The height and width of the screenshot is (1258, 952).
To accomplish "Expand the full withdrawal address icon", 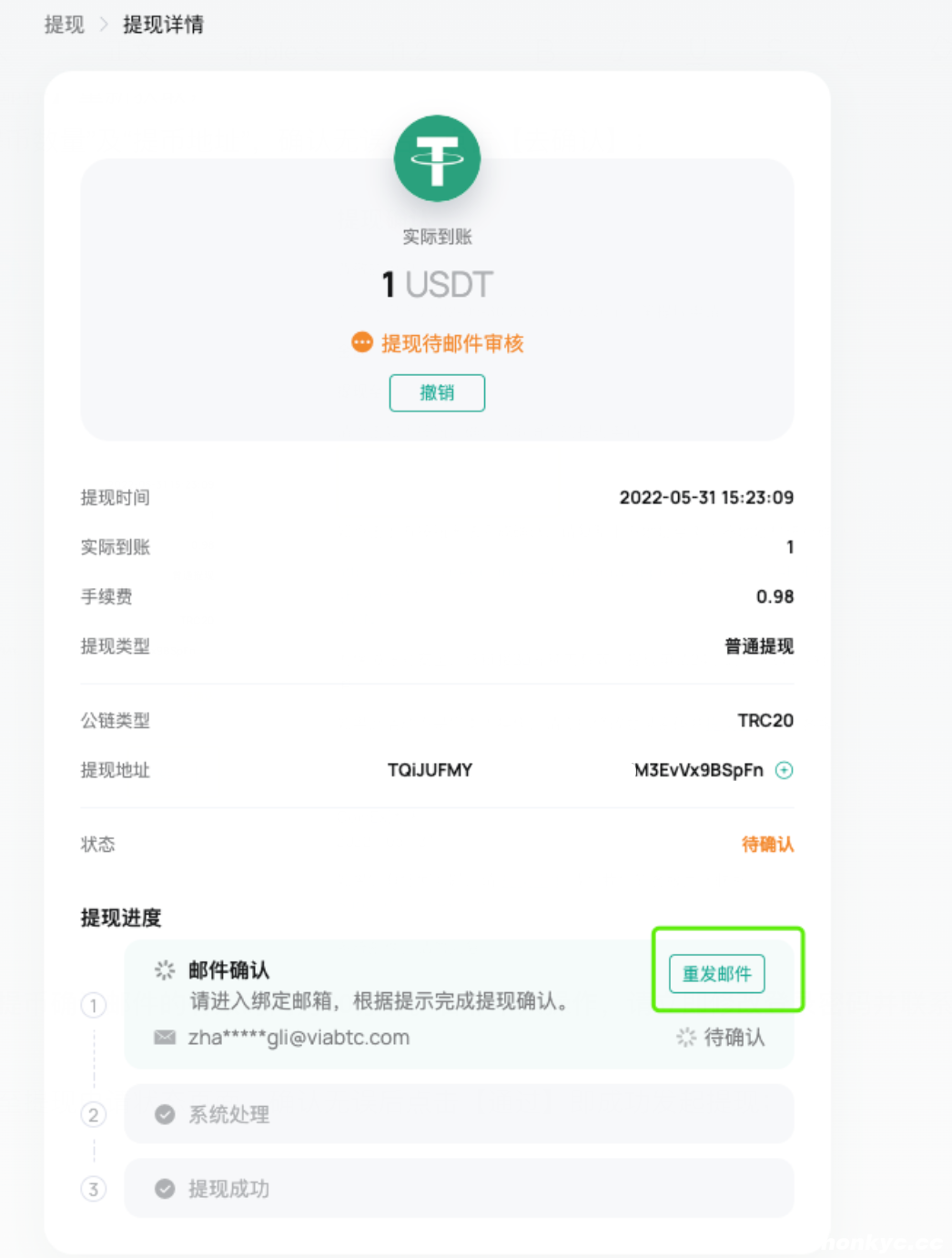I will click(784, 770).
